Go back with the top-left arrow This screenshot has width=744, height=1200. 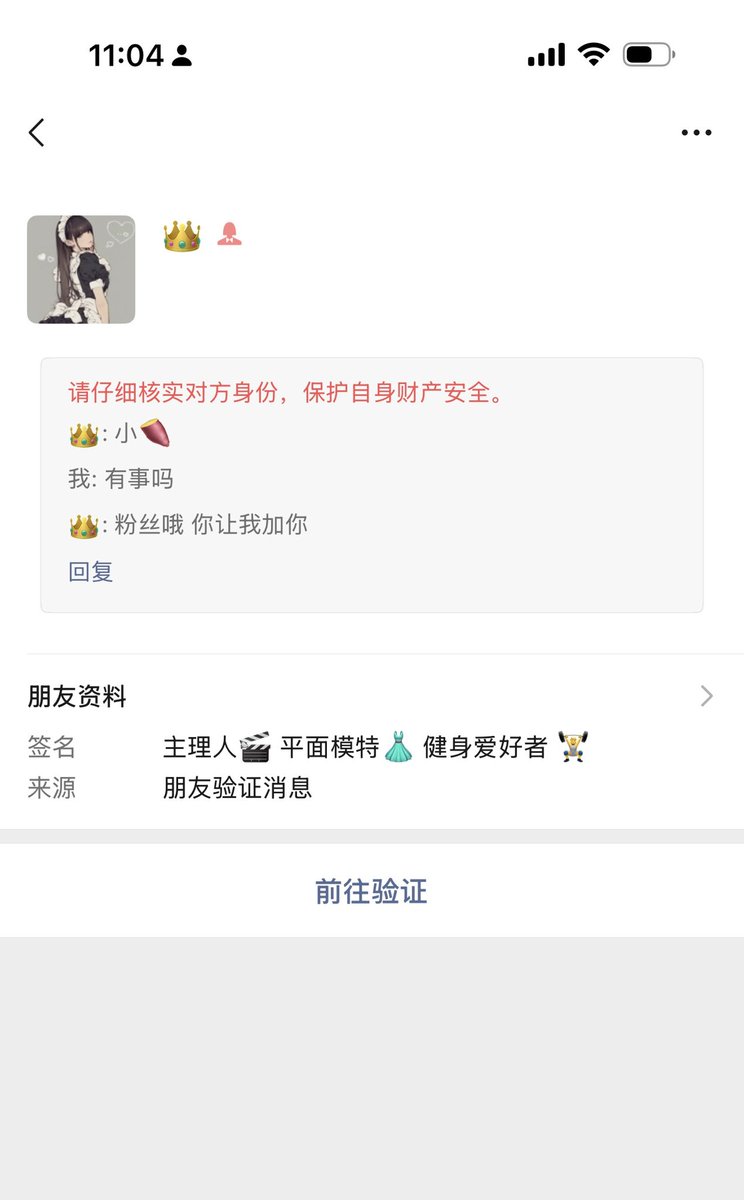point(37,132)
